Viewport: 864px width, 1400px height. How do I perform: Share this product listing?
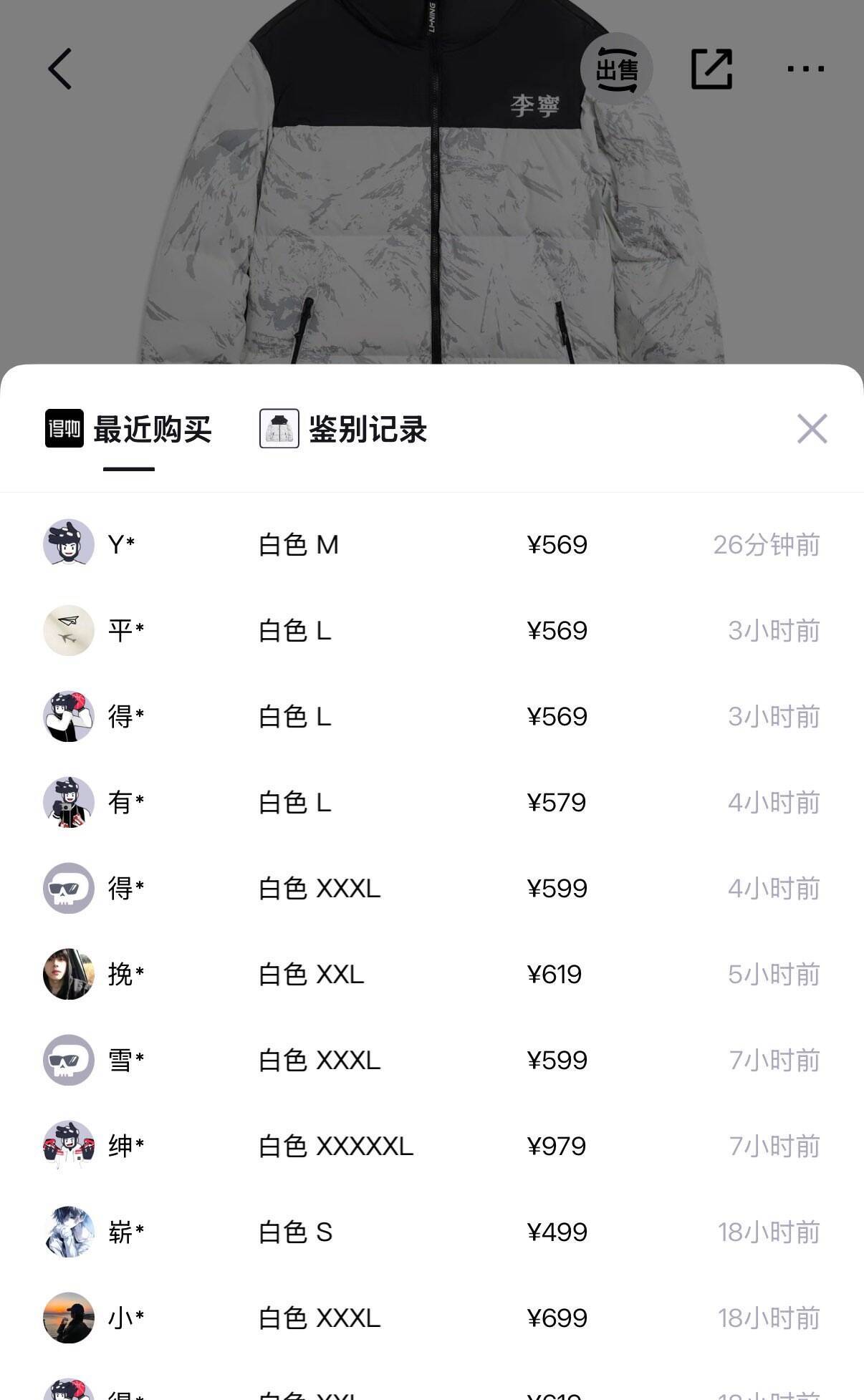pos(711,69)
